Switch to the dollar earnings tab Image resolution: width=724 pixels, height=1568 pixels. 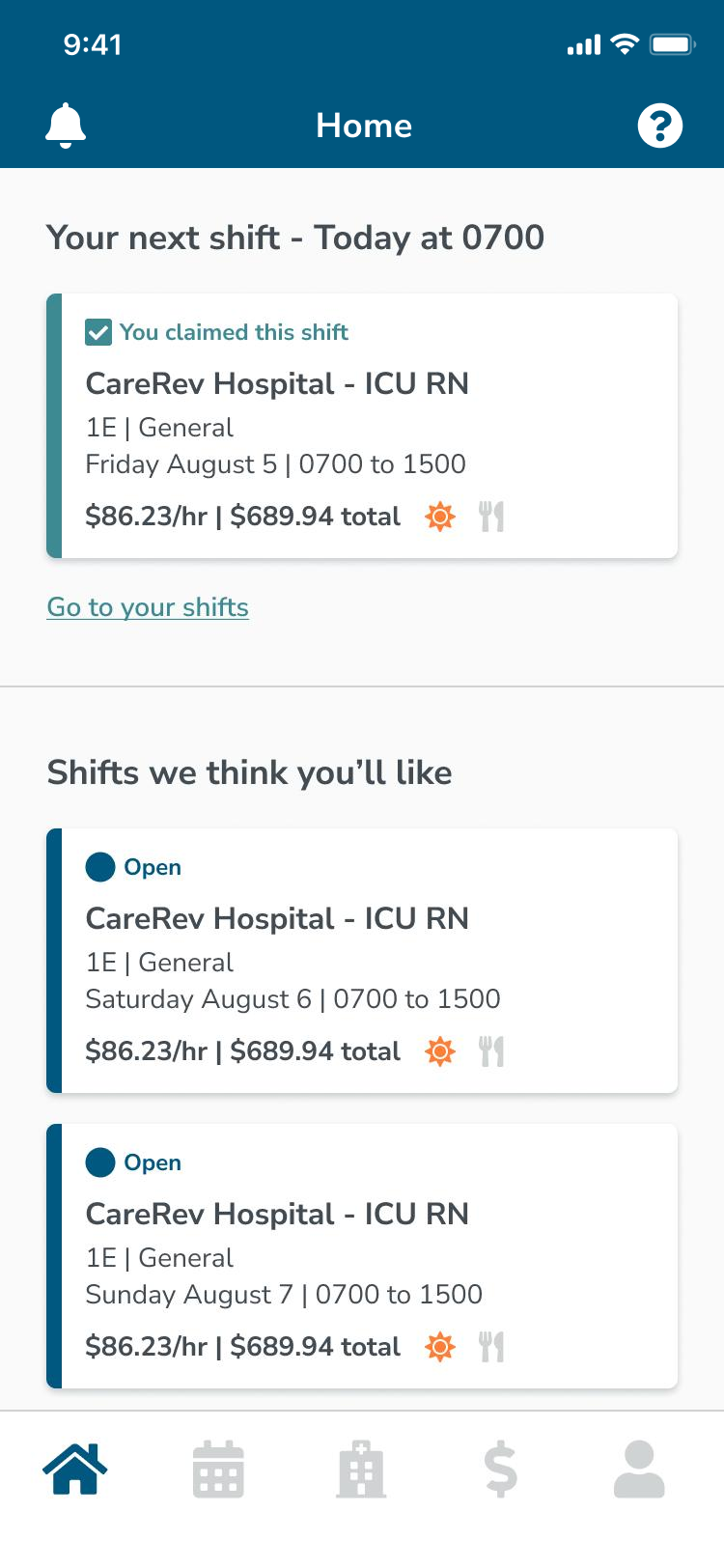[x=501, y=1470]
